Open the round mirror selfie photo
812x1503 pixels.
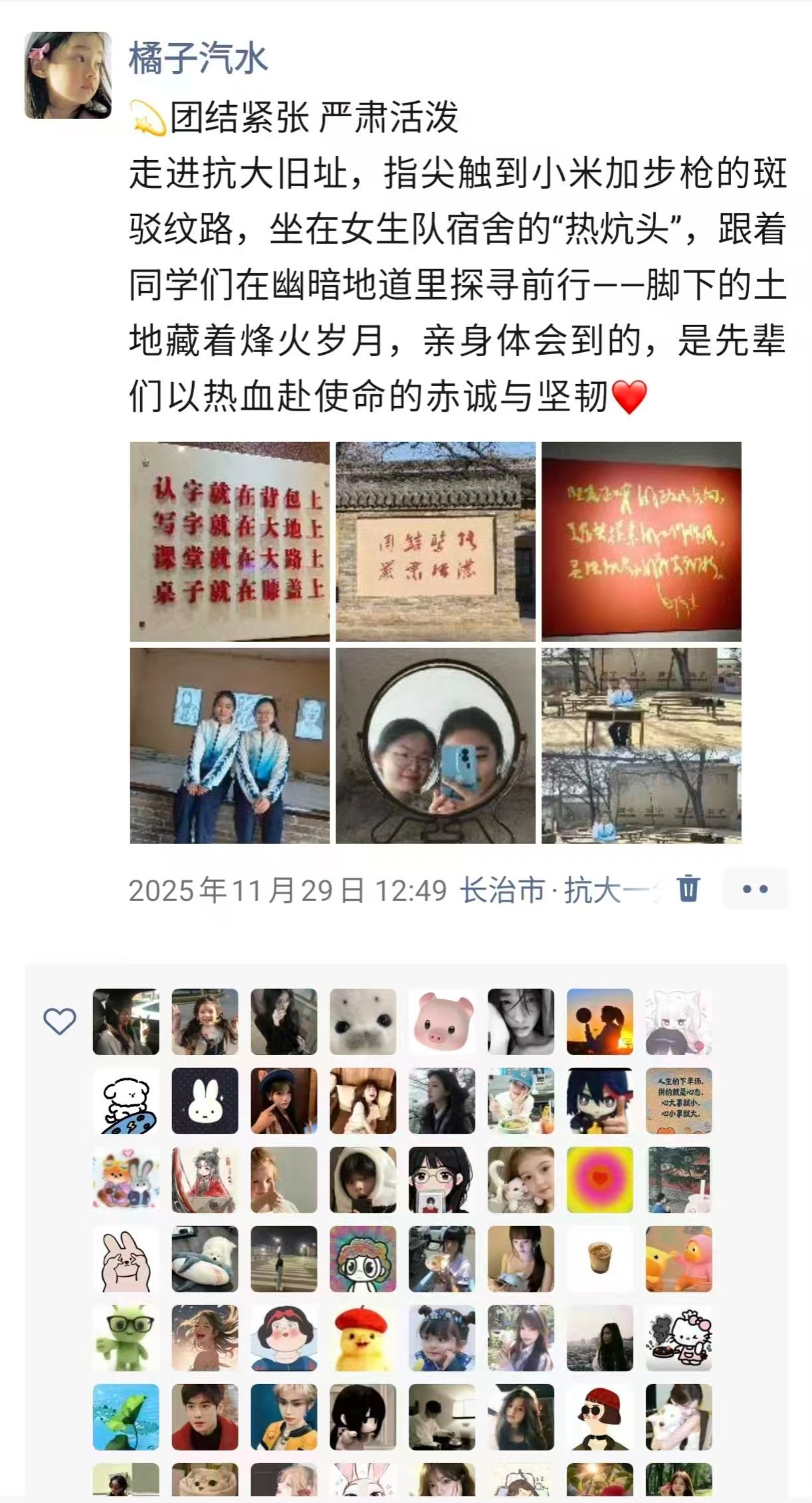point(435,746)
